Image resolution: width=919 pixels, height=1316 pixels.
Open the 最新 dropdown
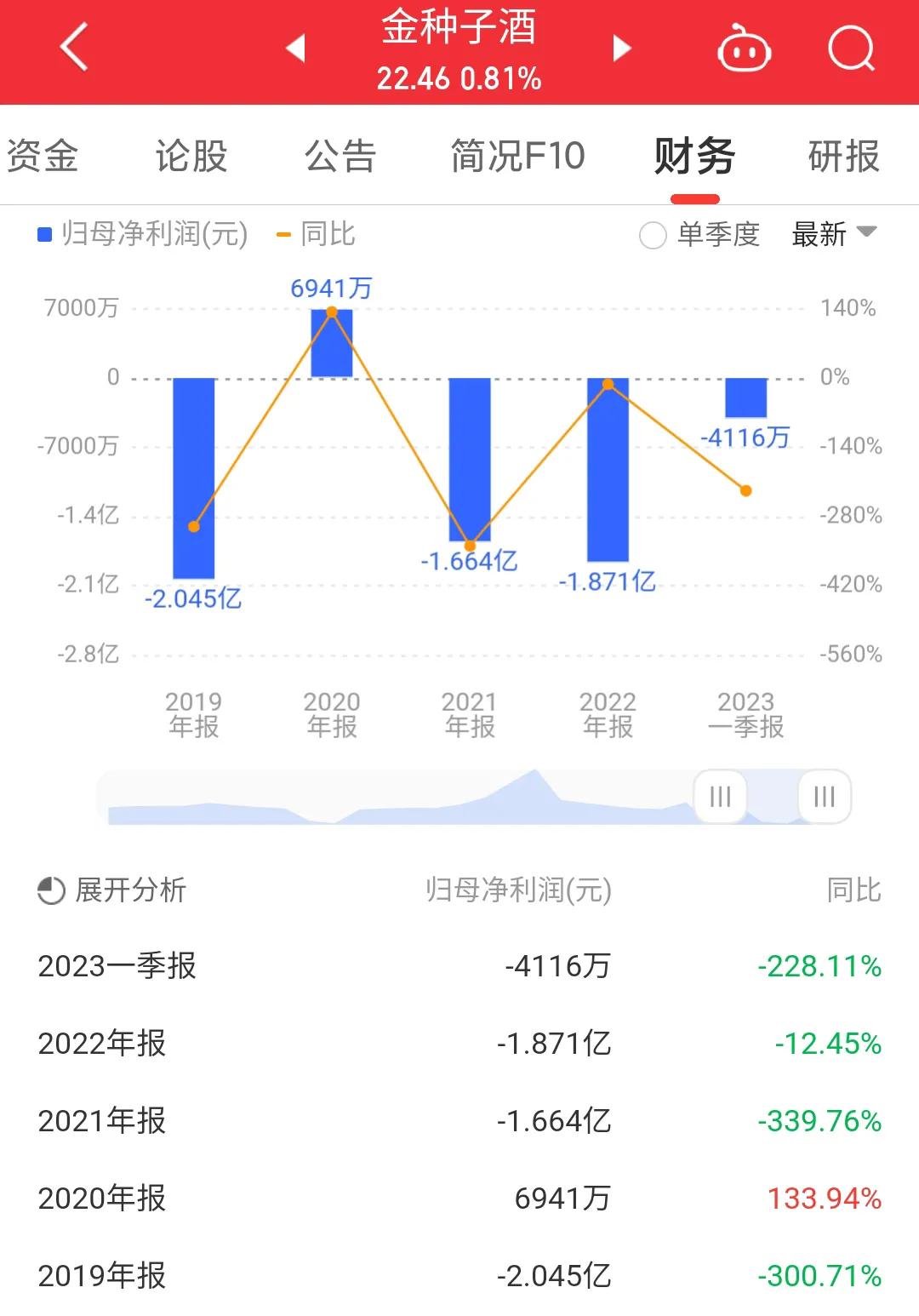coord(819,234)
